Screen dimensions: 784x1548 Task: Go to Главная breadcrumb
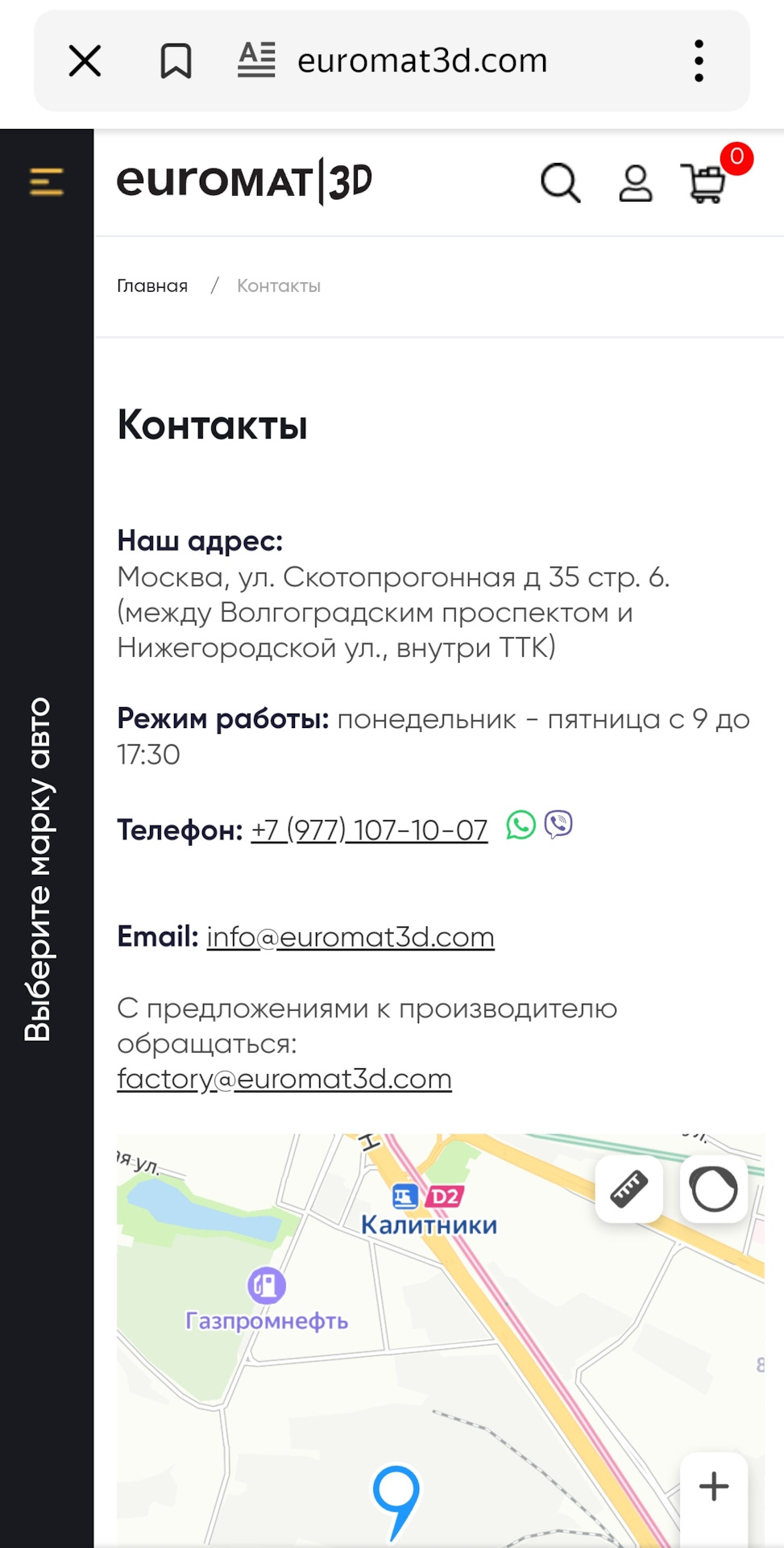pos(152,286)
